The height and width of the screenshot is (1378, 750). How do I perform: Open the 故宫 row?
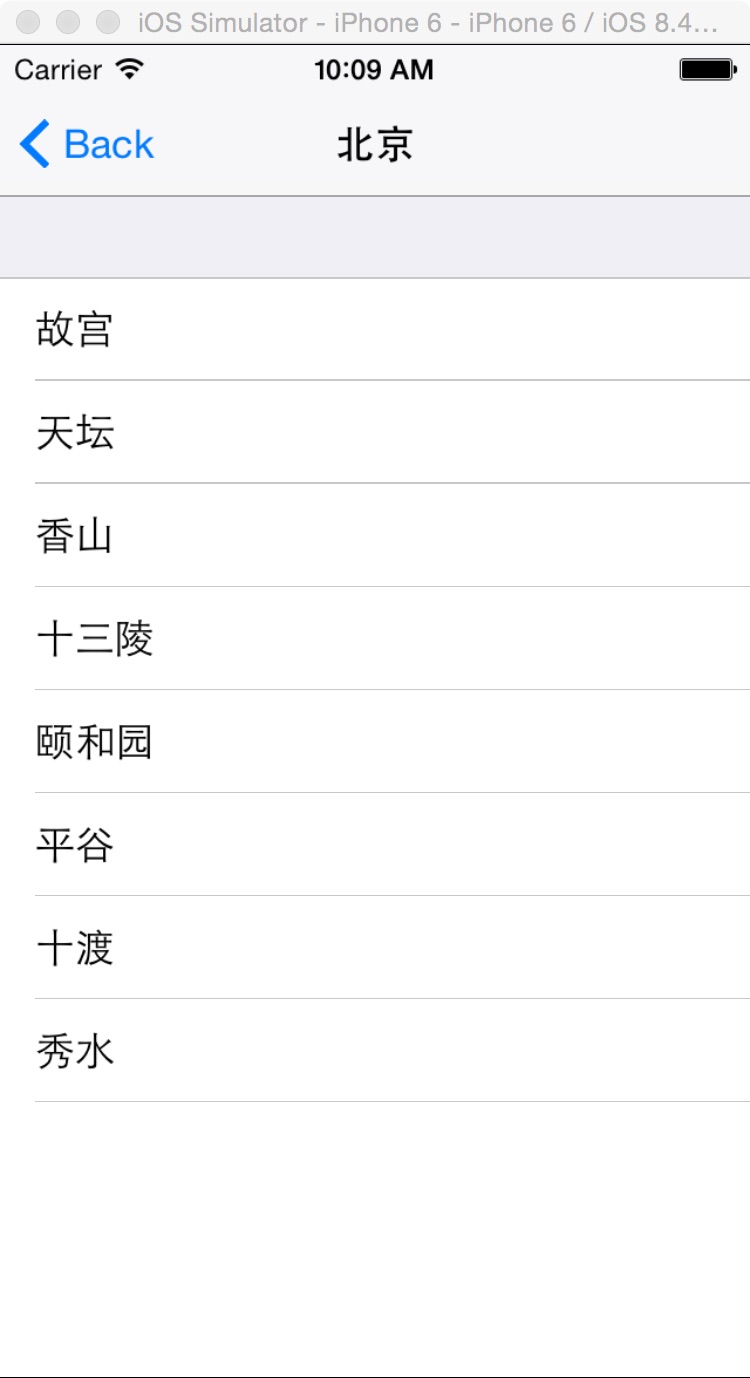(x=75, y=329)
